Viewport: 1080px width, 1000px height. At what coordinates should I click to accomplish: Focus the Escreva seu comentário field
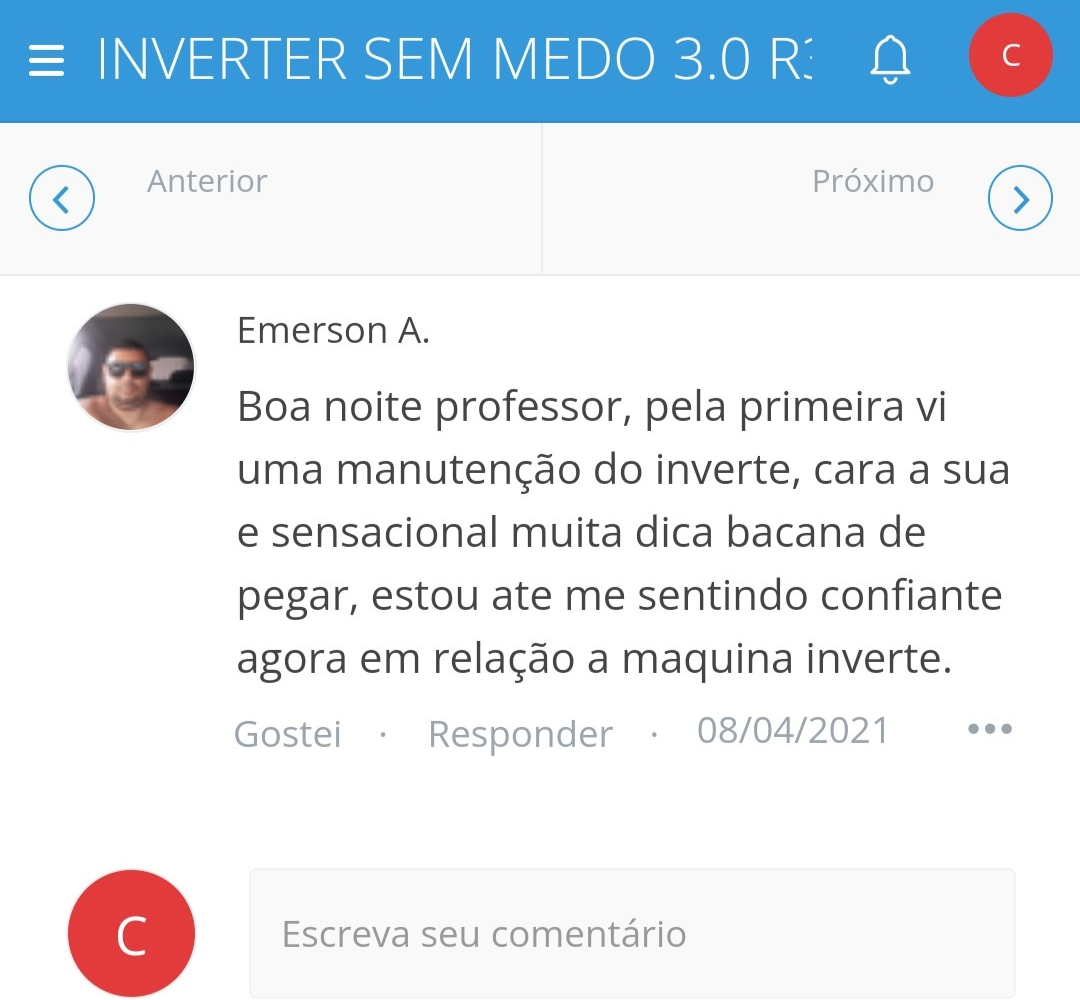coord(632,934)
